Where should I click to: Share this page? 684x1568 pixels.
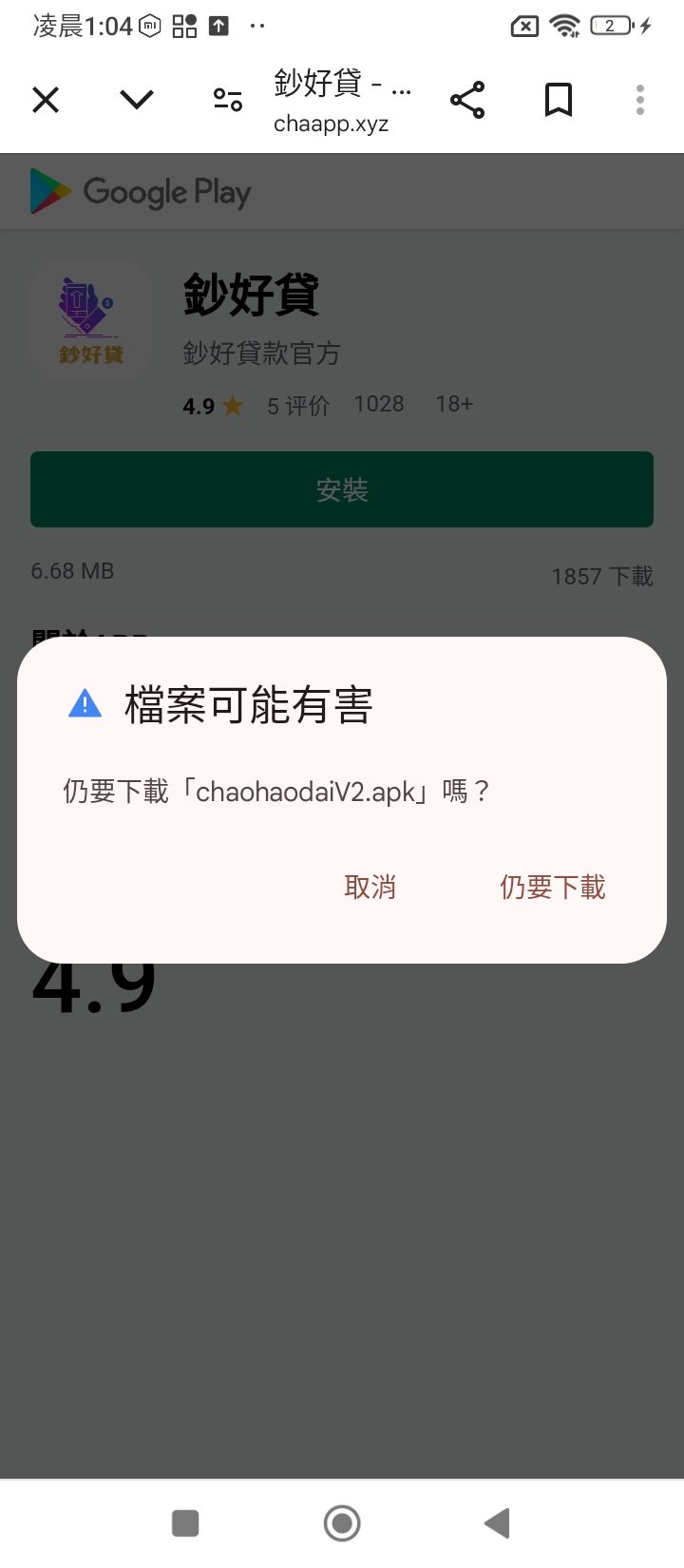point(467,100)
